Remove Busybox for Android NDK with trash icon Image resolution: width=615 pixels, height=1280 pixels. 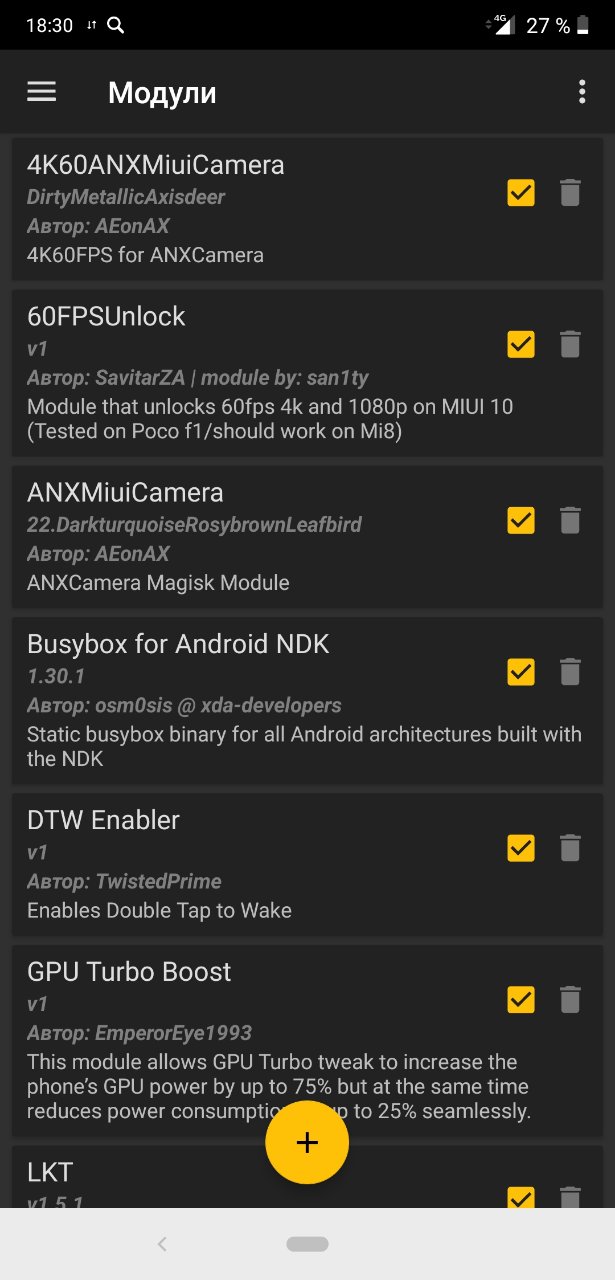(x=570, y=672)
